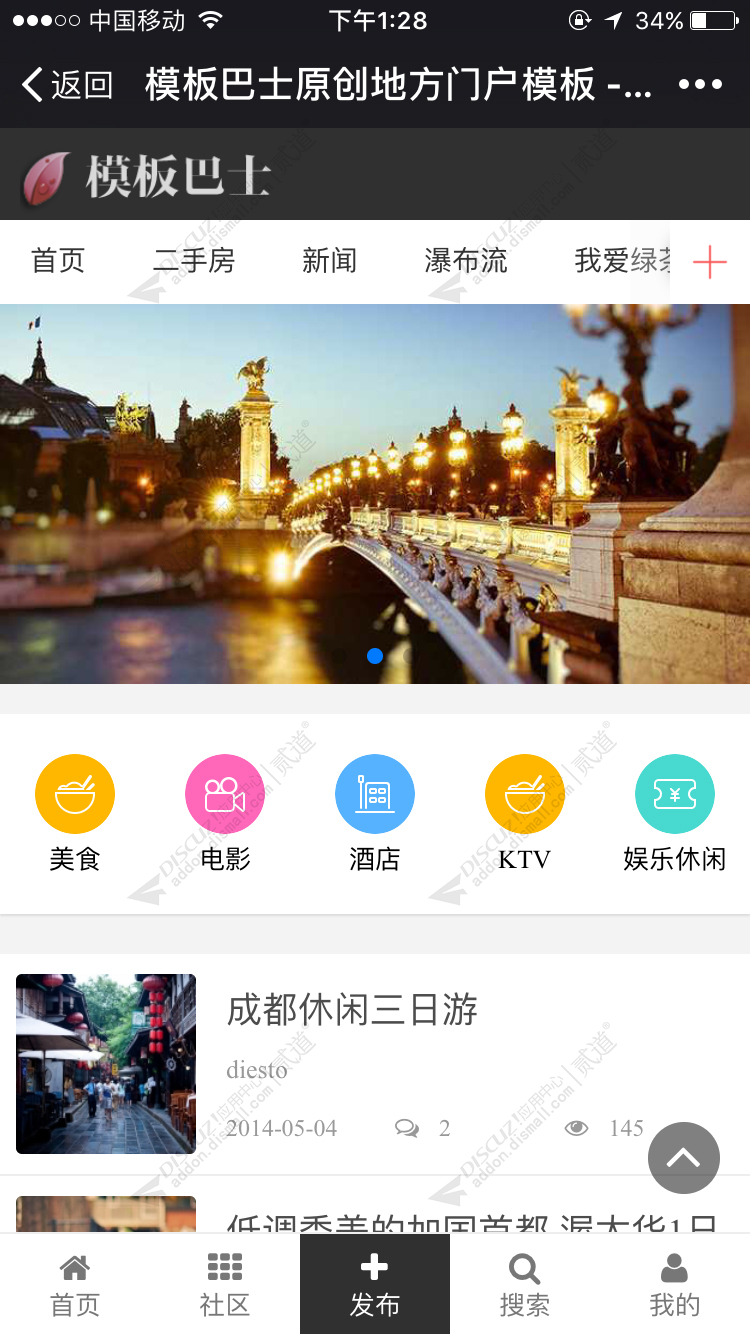This screenshot has width=750, height=1334.
Task: Open the three-dot overflow menu
Action: click(700, 86)
